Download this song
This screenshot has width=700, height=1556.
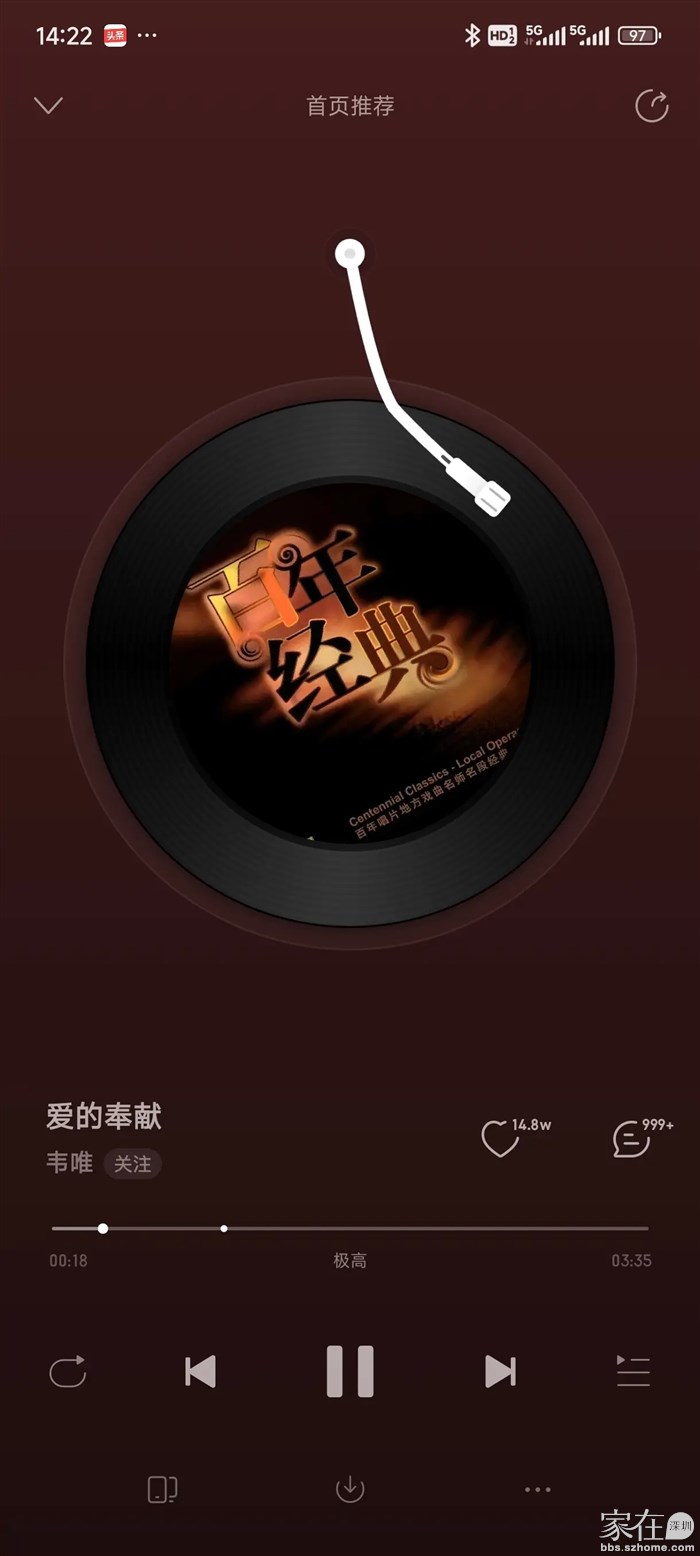coord(350,1489)
